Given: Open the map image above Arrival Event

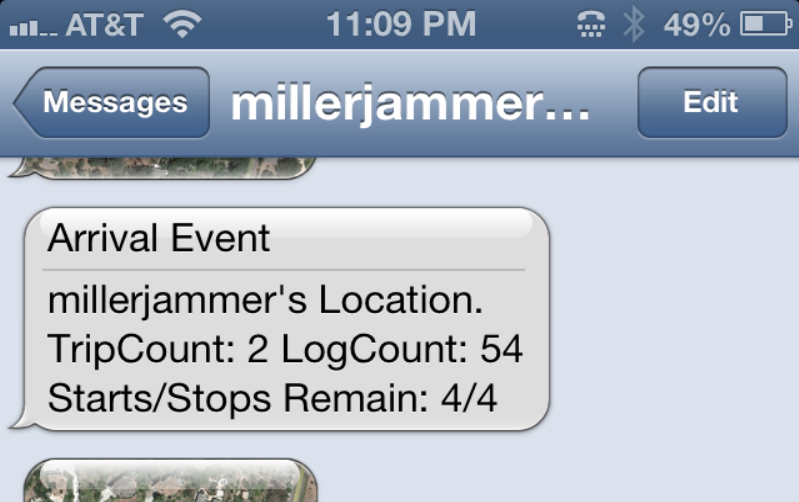Looking at the screenshot, I should coord(165,168).
